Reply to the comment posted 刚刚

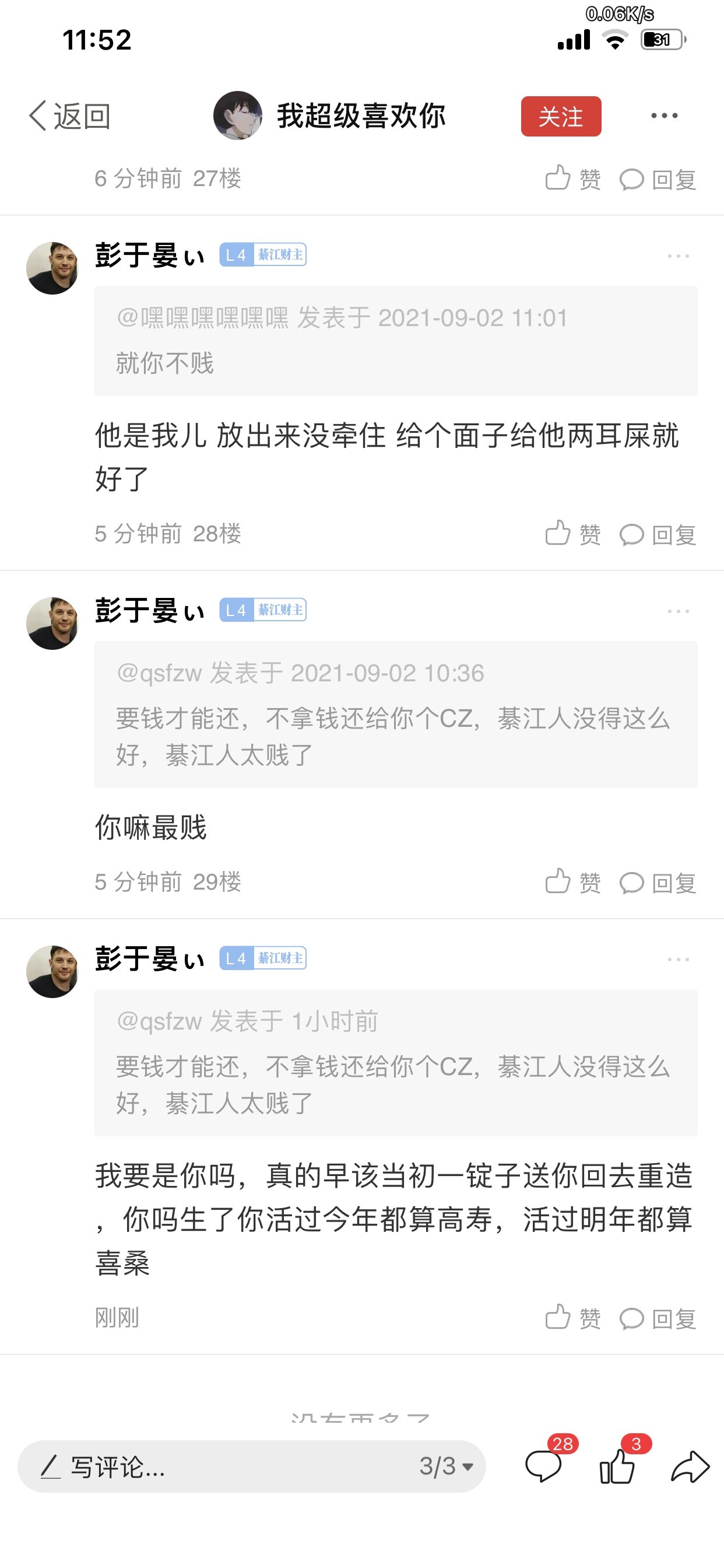[658, 1318]
